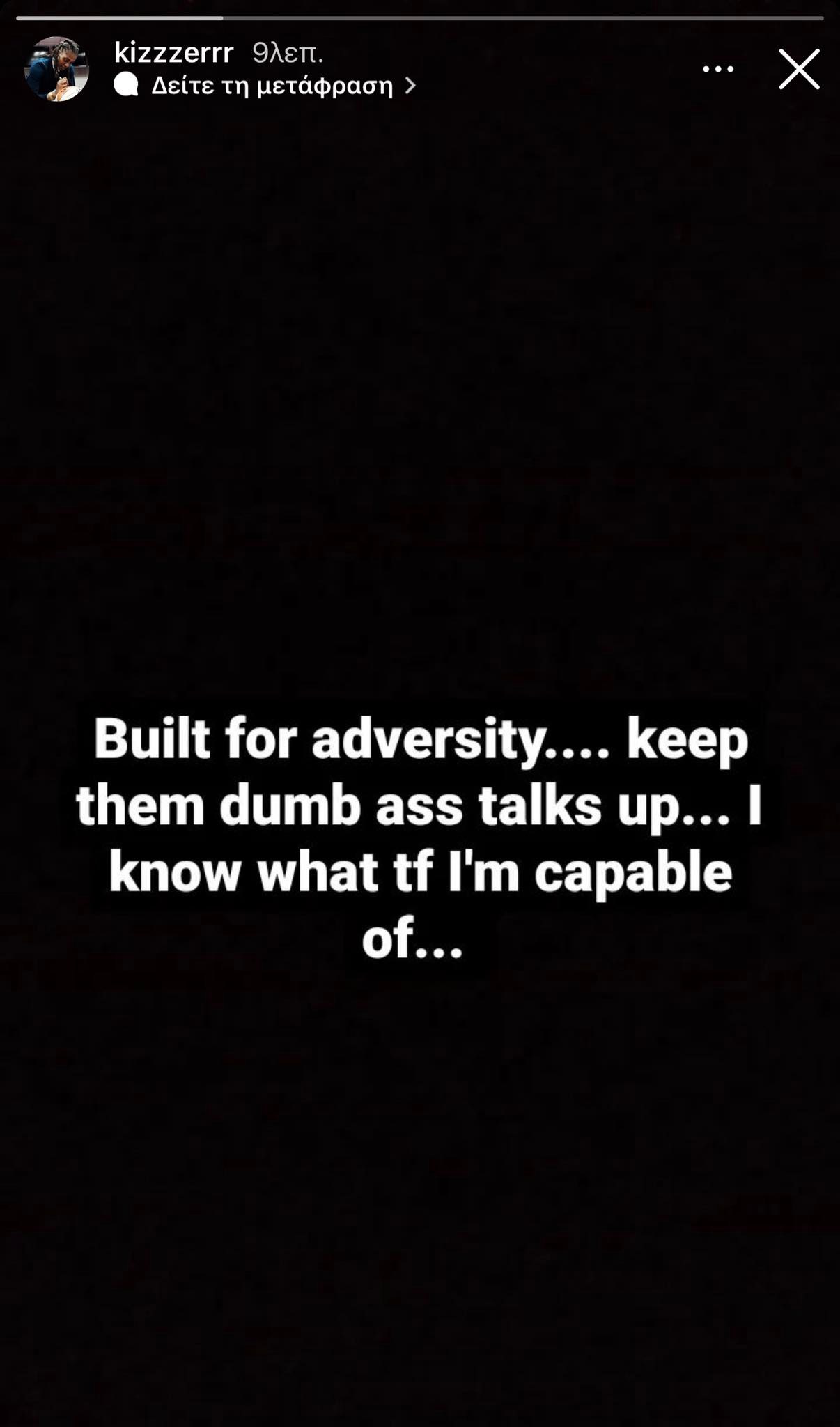840x1427 pixels.
Task: Tap Δείτε τη μετάφραση to translate
Action: click(x=273, y=86)
